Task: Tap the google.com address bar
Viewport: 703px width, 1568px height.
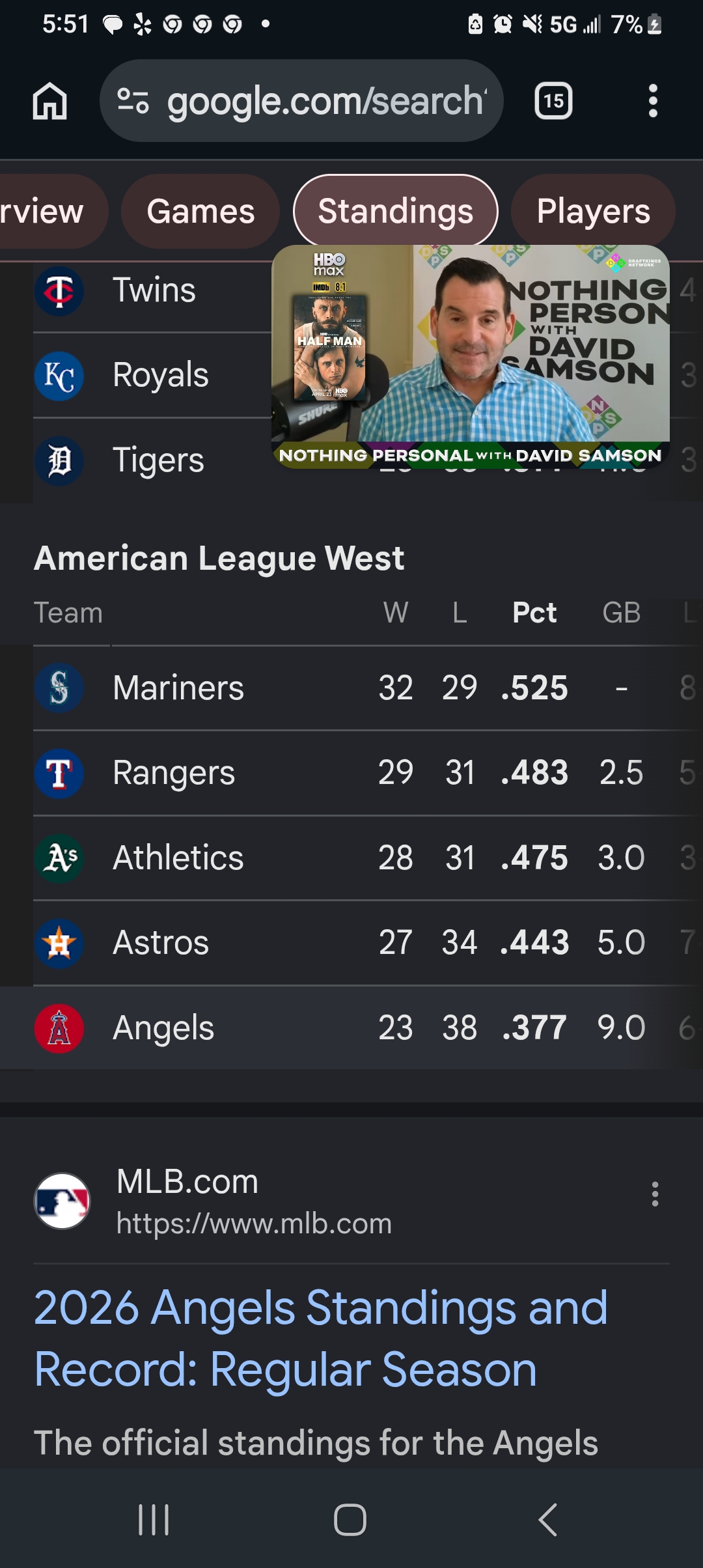Action: (301, 101)
